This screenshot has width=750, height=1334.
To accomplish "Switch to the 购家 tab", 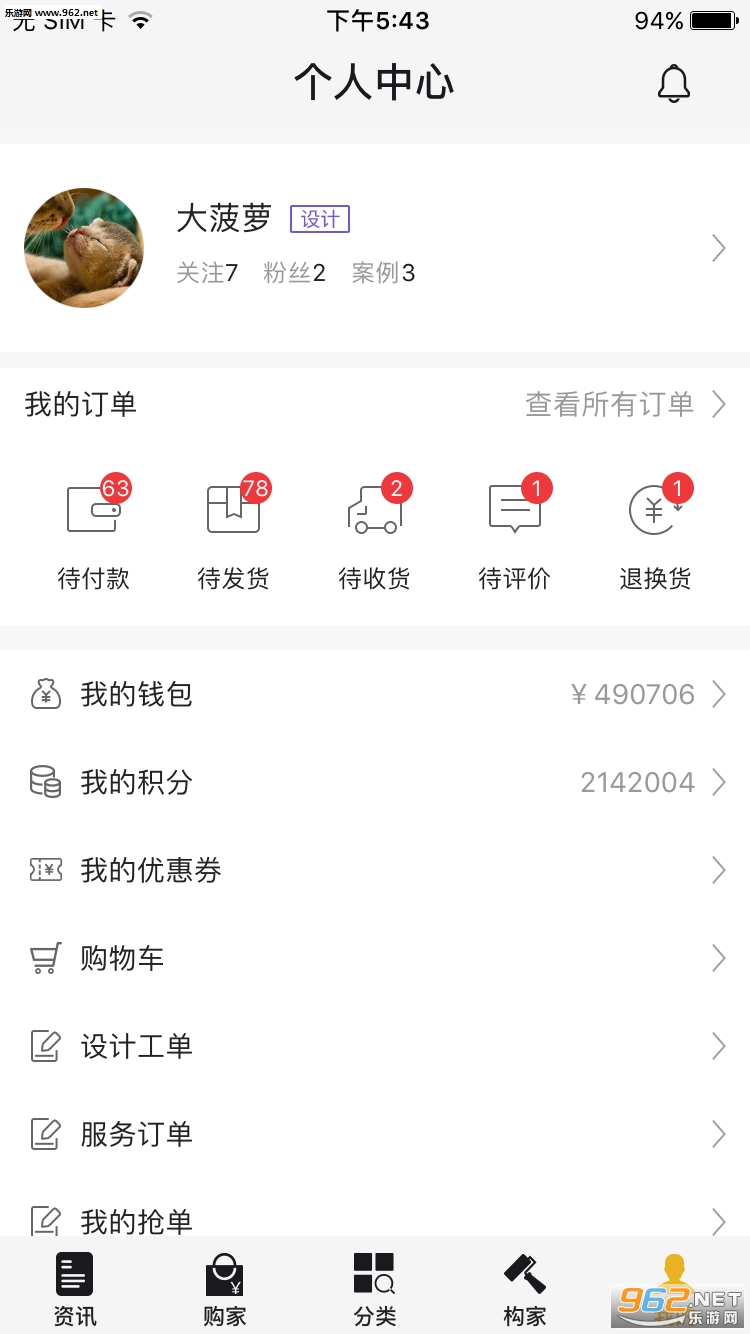I will coord(225,1288).
